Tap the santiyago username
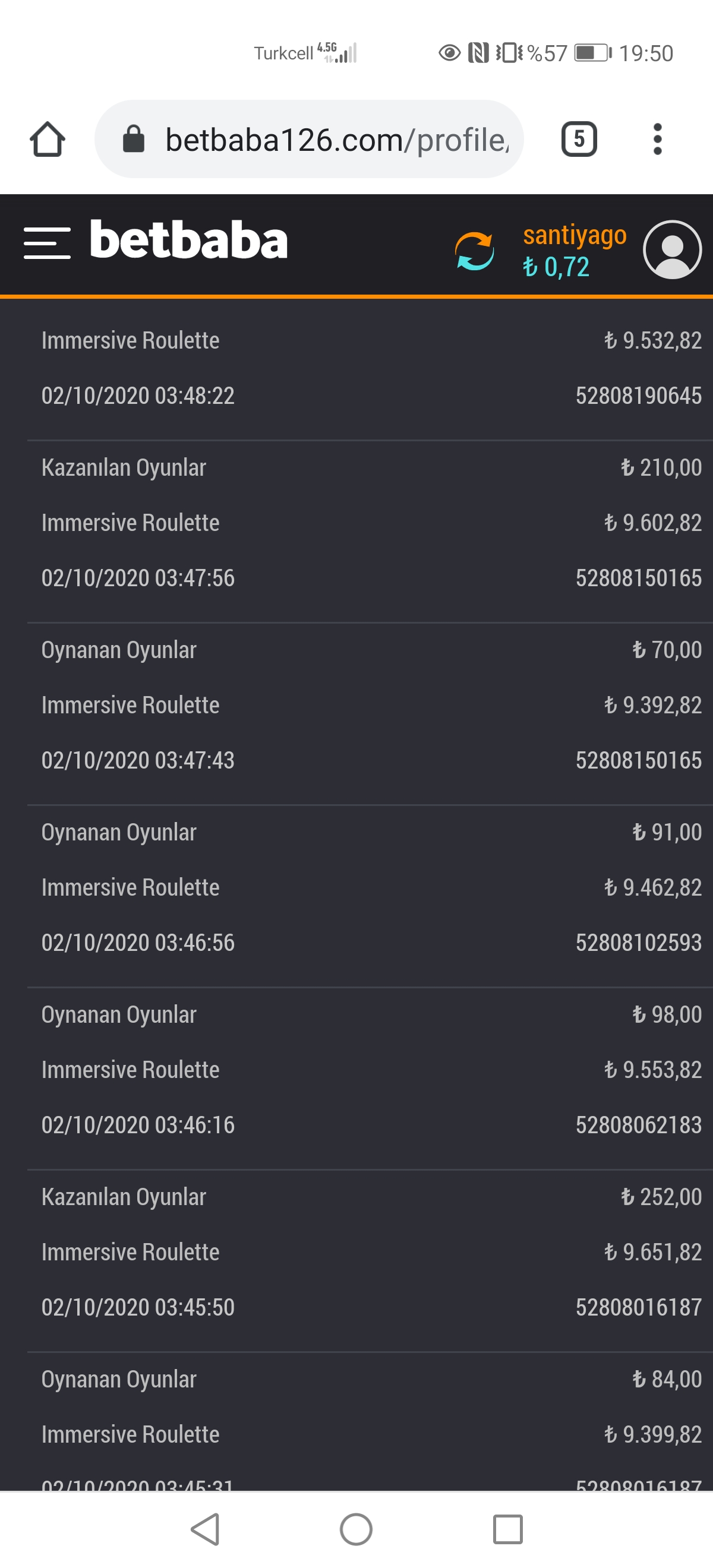This screenshot has width=713, height=1568. click(575, 235)
